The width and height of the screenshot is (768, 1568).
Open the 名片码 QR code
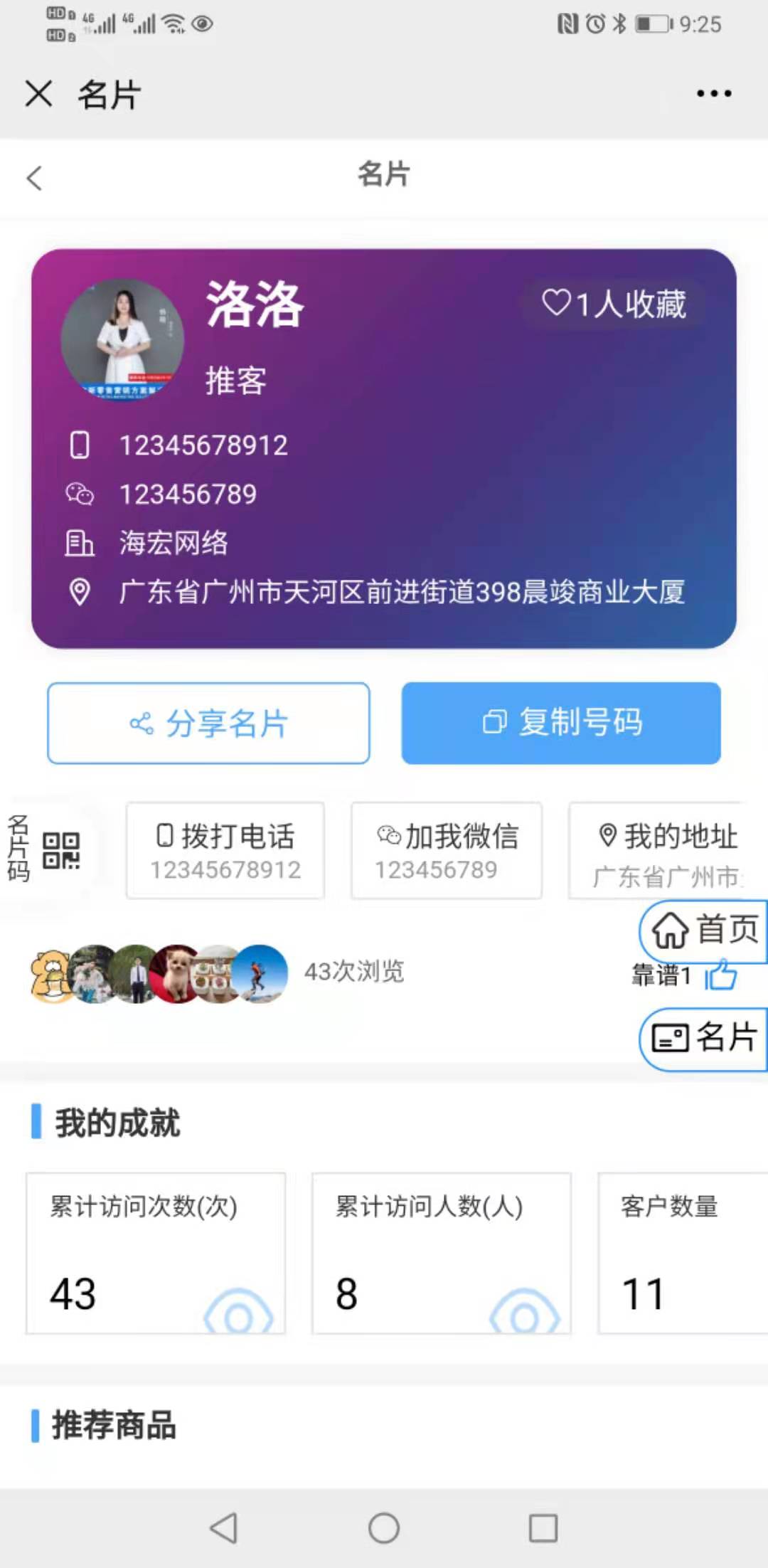[46, 849]
